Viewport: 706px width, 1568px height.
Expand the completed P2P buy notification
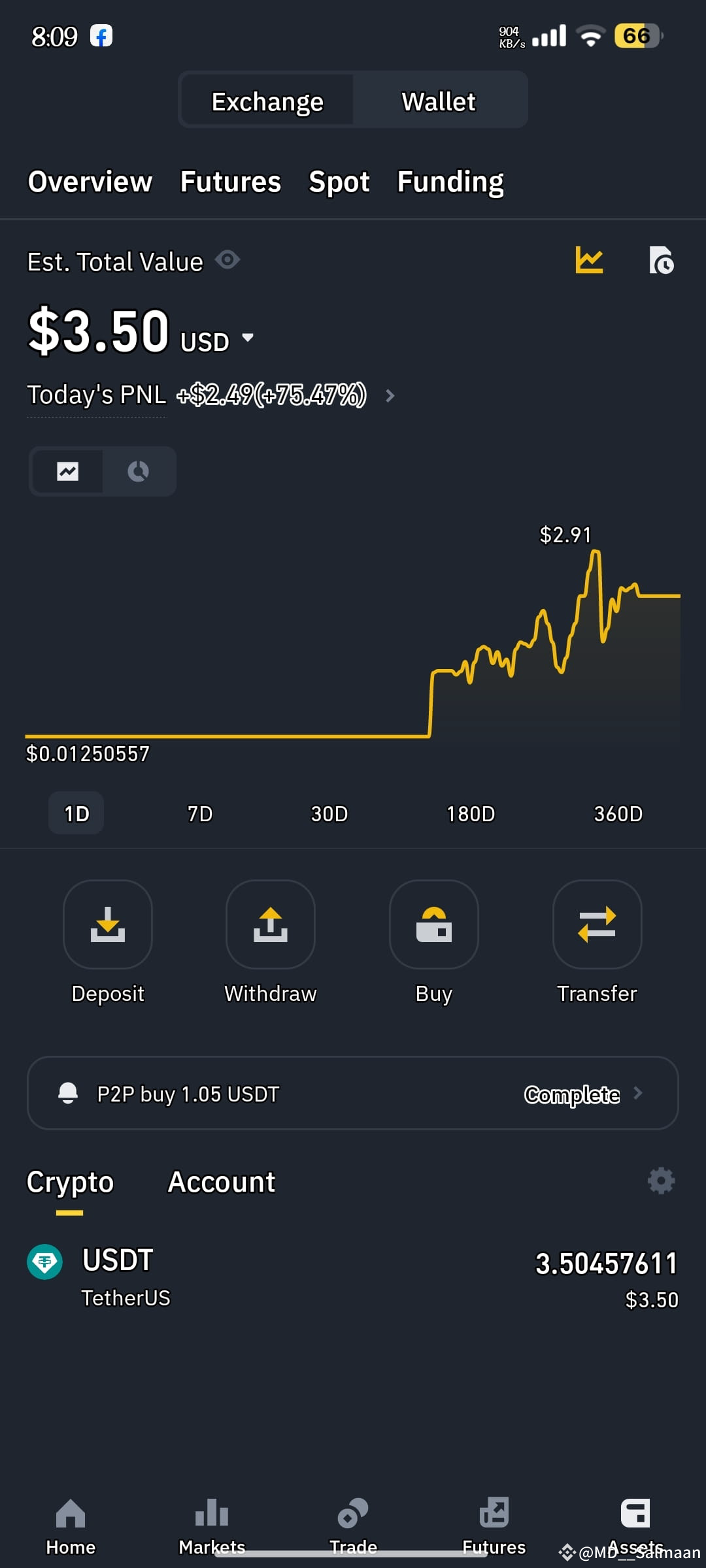pyautogui.click(x=353, y=1094)
